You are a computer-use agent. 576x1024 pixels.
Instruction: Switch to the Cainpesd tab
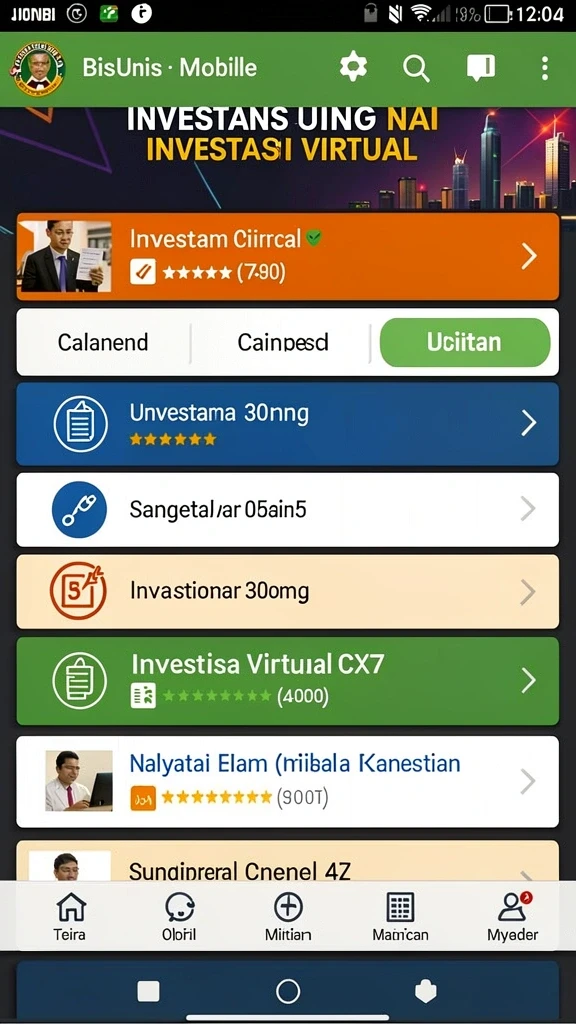[283, 342]
